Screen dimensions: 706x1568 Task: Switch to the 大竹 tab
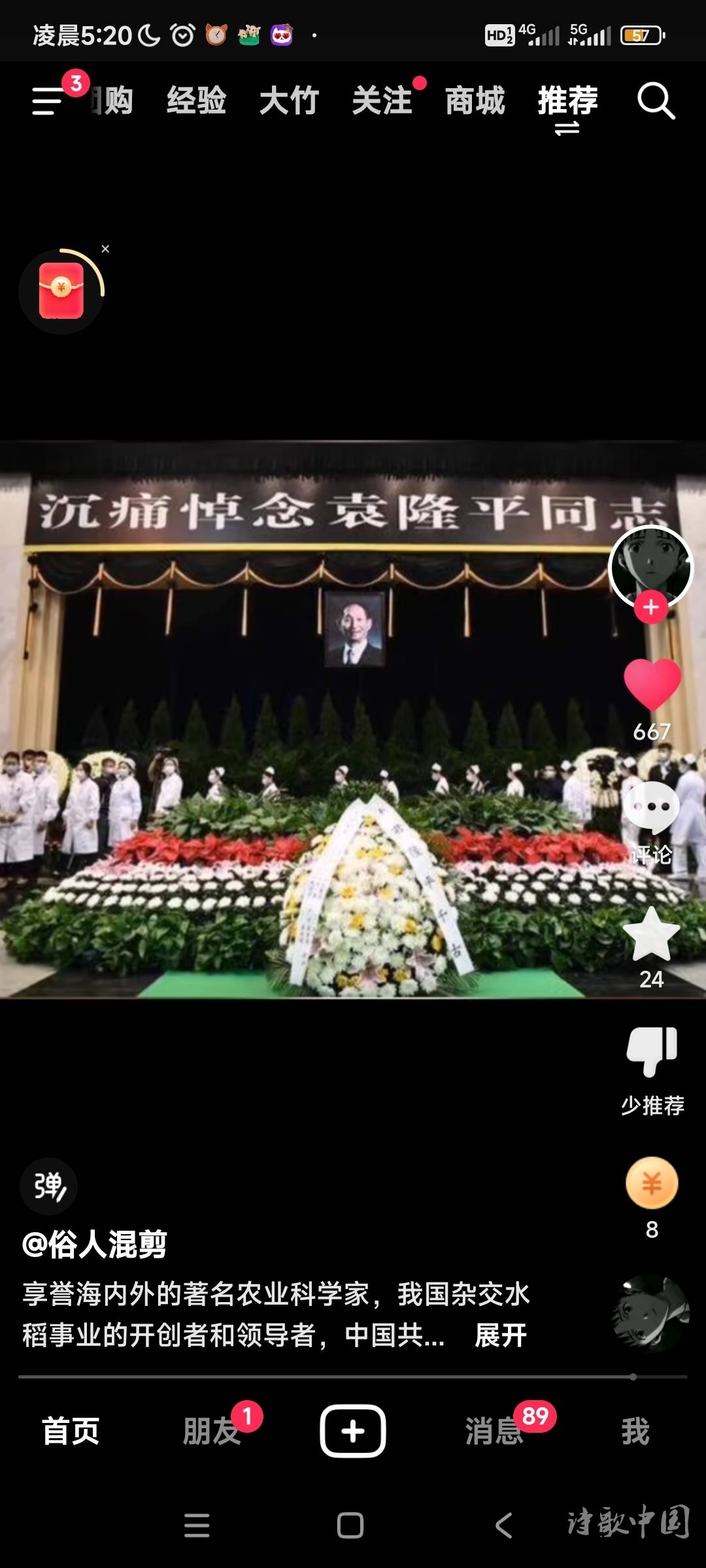pyautogui.click(x=288, y=101)
